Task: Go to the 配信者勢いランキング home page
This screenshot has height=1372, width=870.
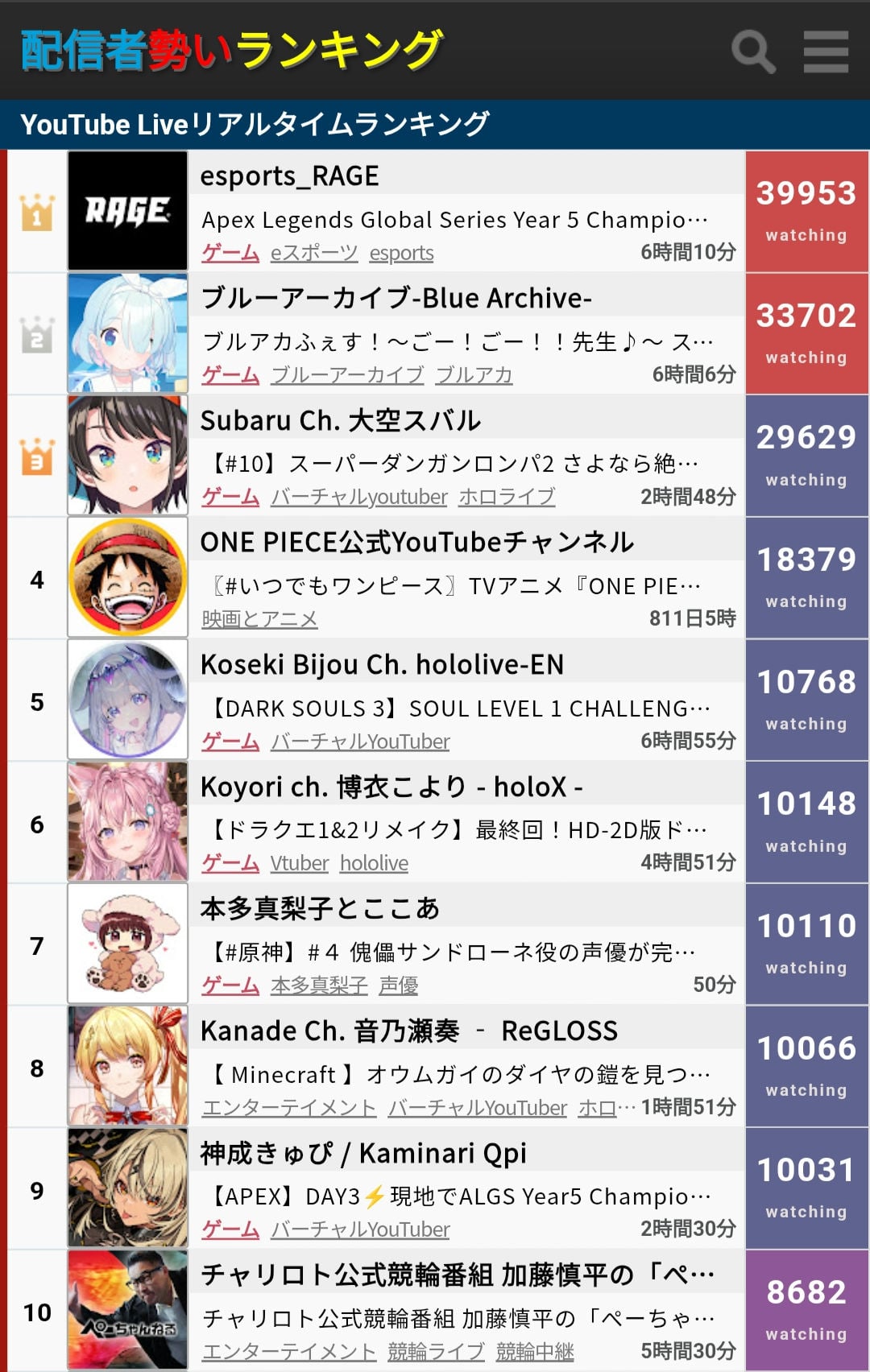Action: (x=232, y=50)
